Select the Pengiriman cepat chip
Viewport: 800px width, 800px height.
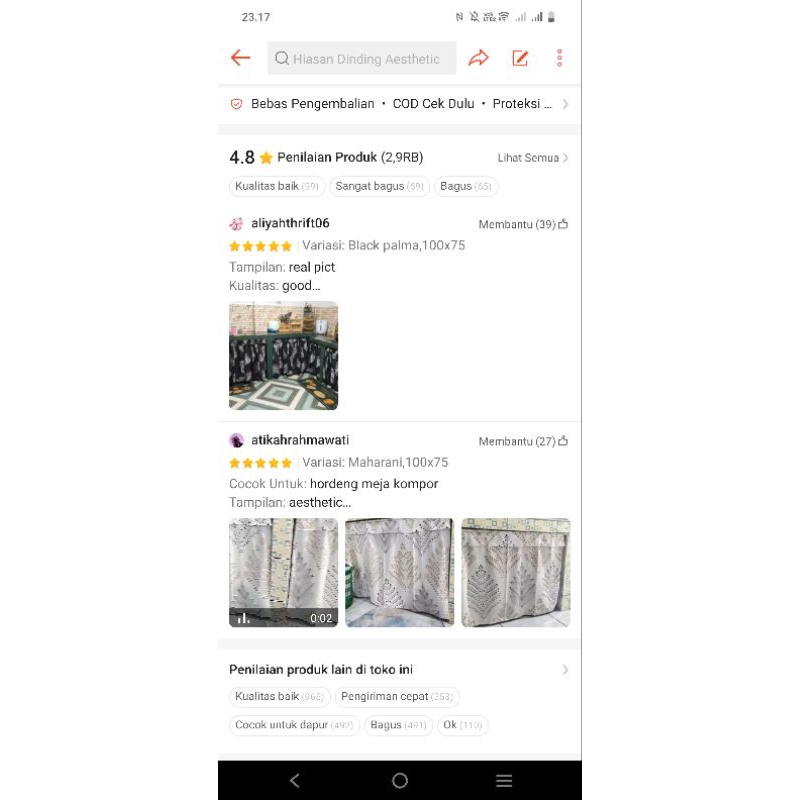[x=397, y=697]
